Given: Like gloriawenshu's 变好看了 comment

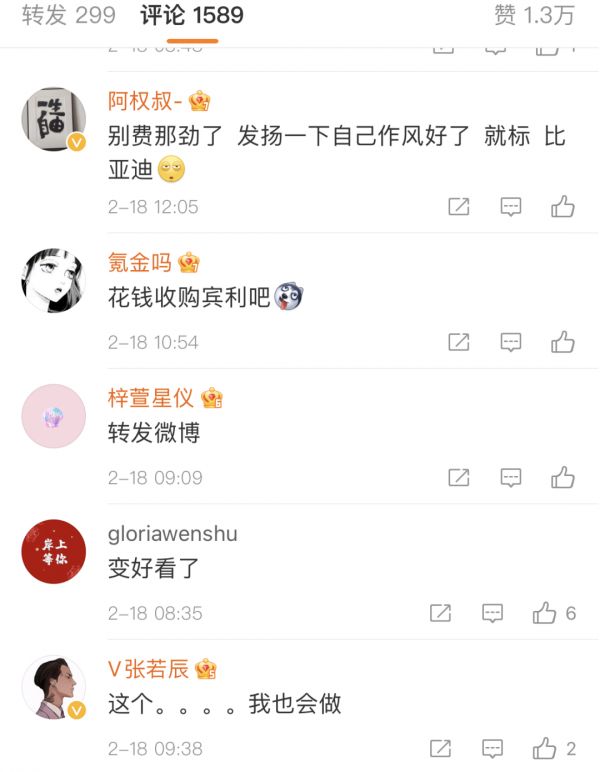Looking at the screenshot, I should point(545,613).
